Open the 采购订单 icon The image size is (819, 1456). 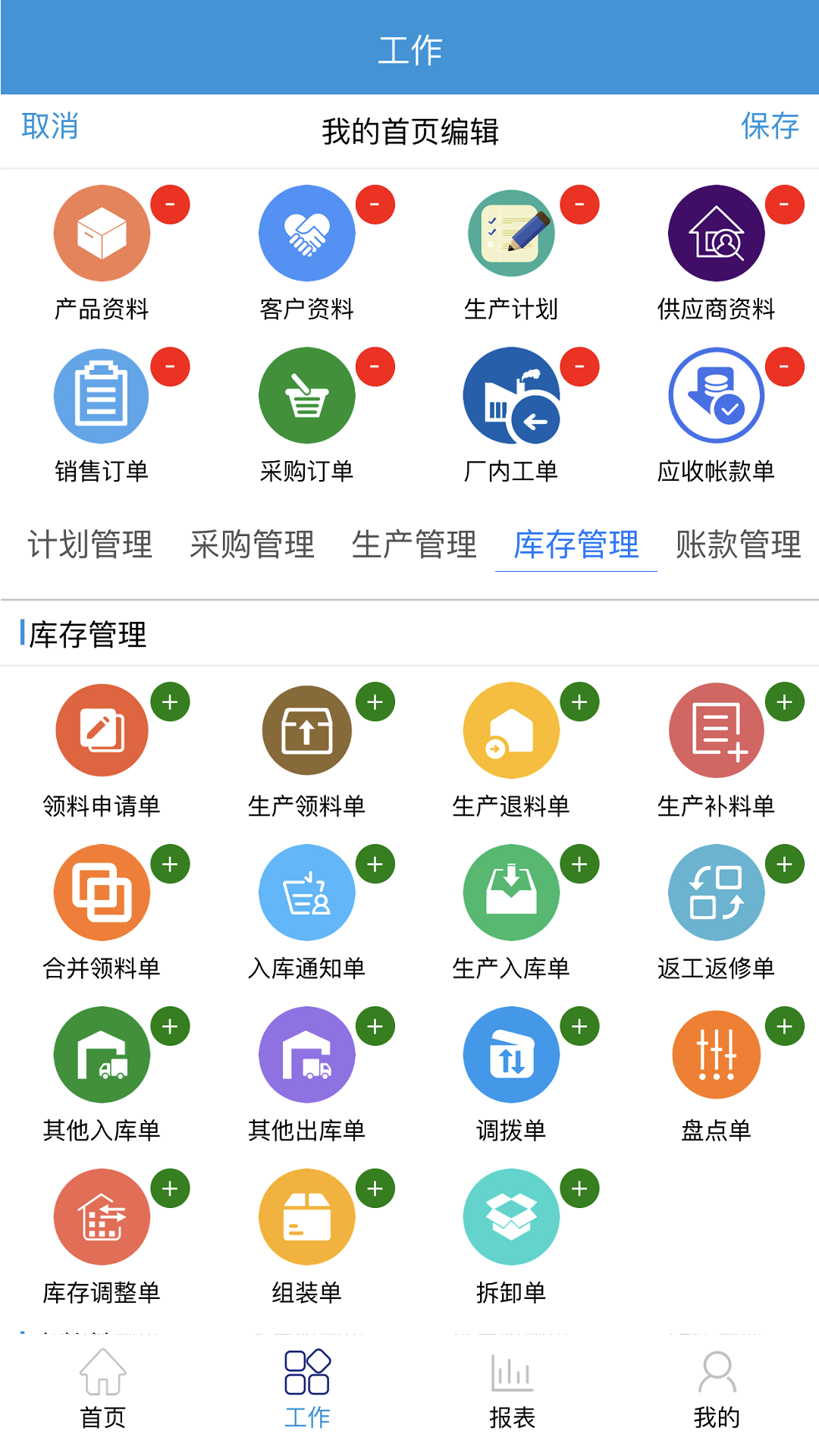point(306,394)
